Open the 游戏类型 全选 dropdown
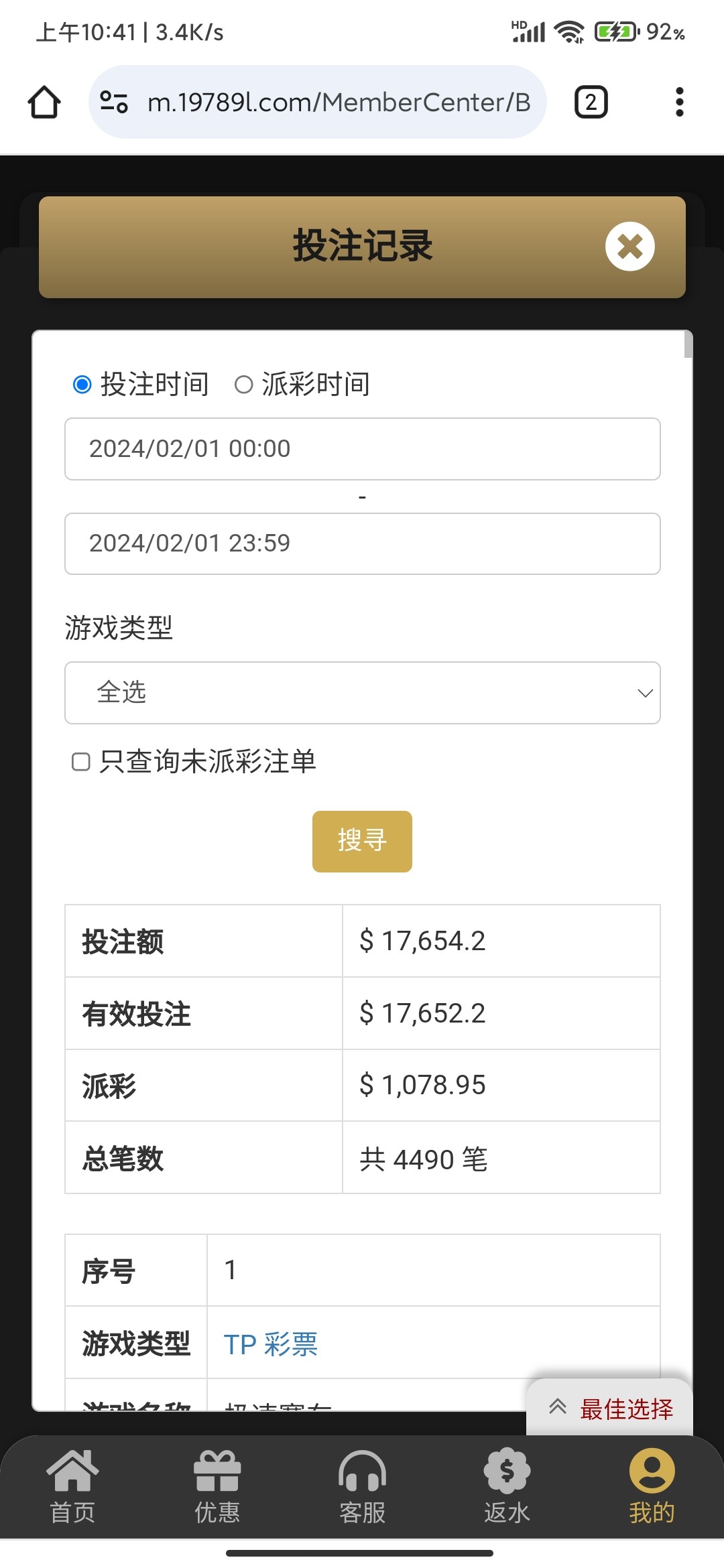This screenshot has width=724, height=1568. (x=362, y=693)
